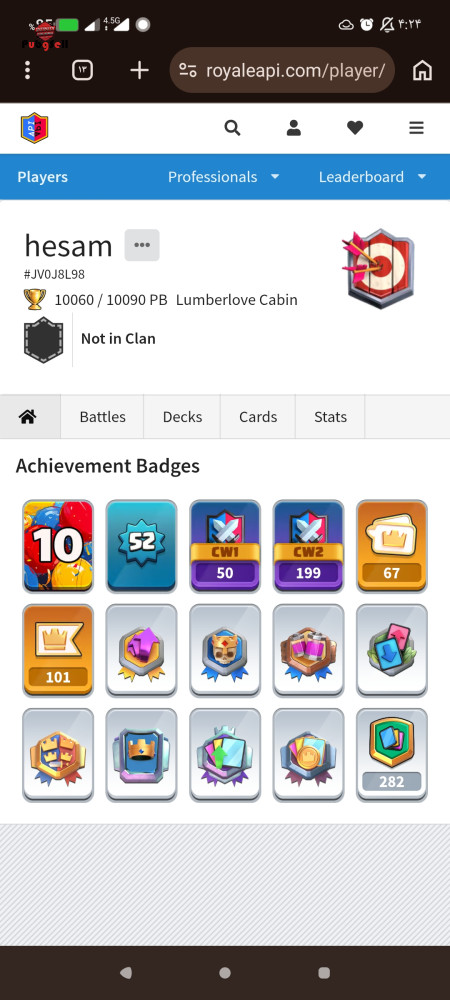
Task: Switch to the Stats tab
Action: pyautogui.click(x=330, y=416)
